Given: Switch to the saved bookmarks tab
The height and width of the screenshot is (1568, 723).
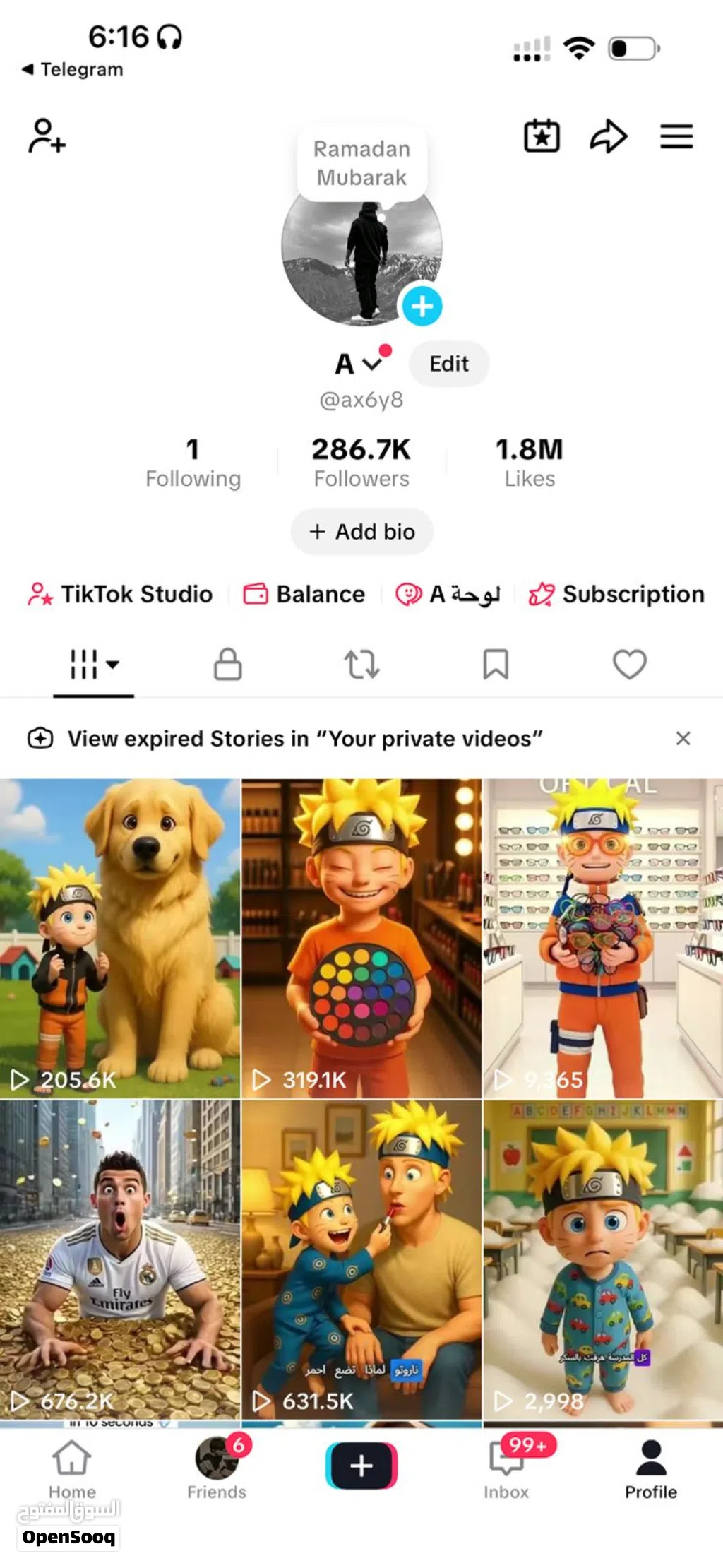Looking at the screenshot, I should pos(495,664).
